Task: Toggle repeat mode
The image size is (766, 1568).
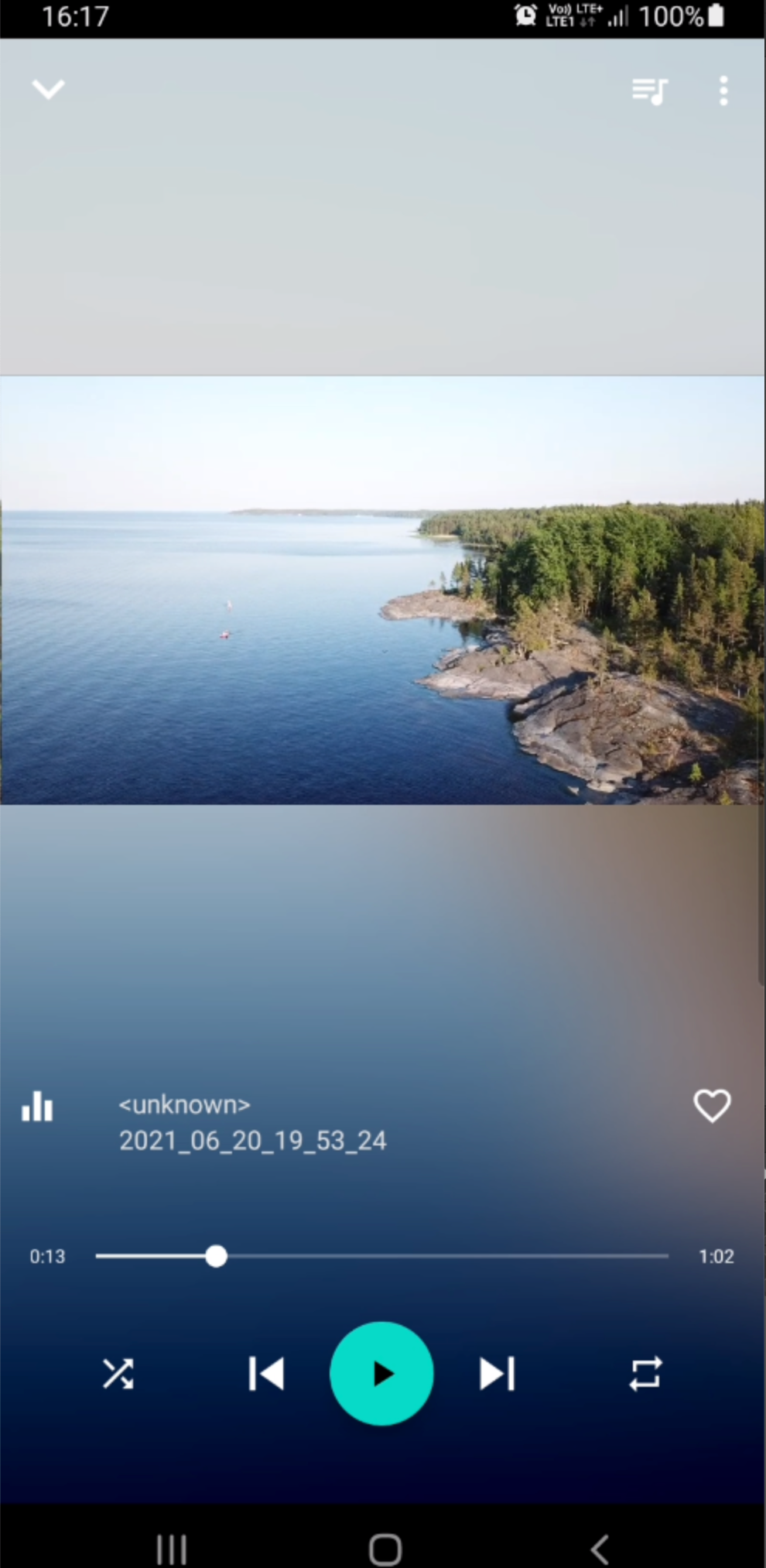Action: (645, 1374)
